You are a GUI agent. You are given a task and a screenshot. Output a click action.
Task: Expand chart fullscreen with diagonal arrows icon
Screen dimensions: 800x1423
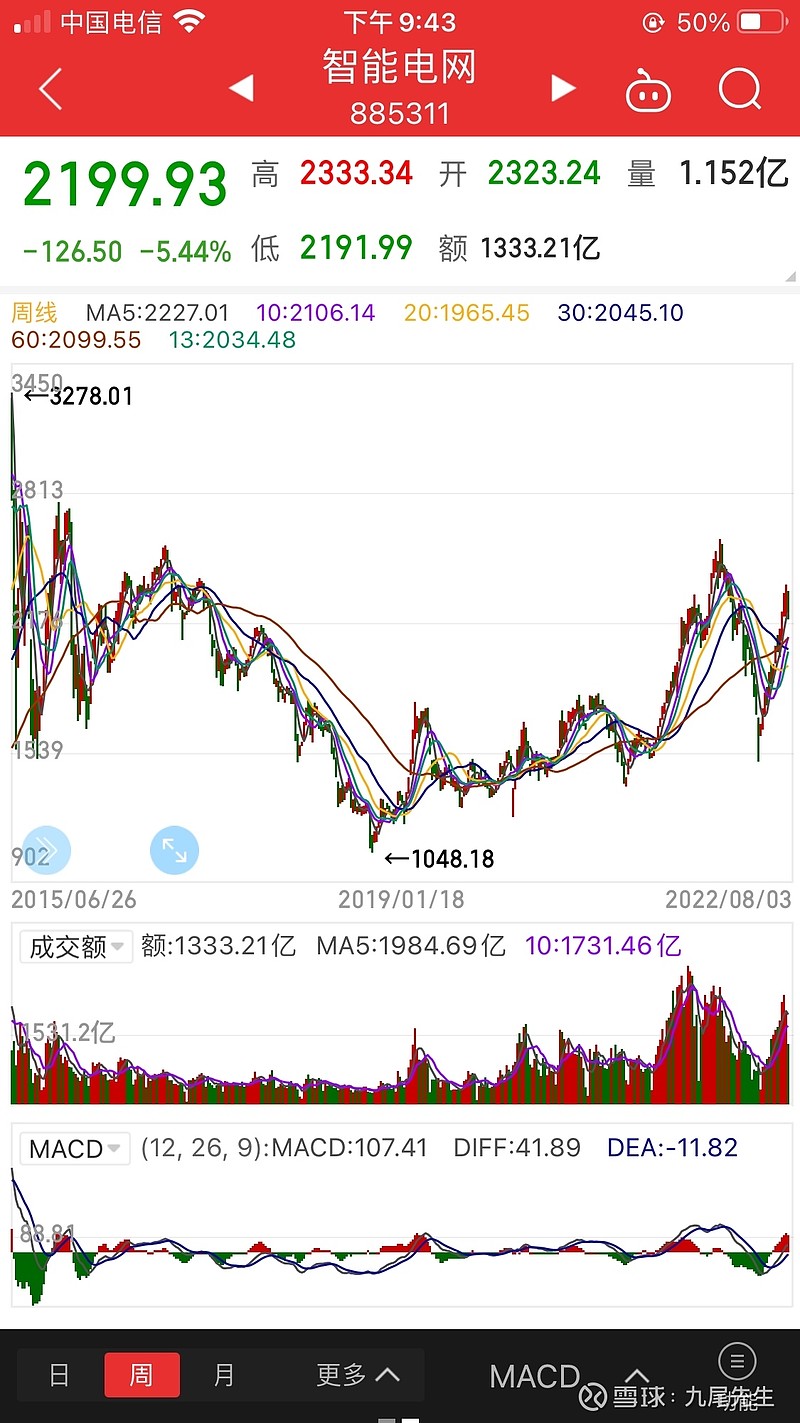175,850
